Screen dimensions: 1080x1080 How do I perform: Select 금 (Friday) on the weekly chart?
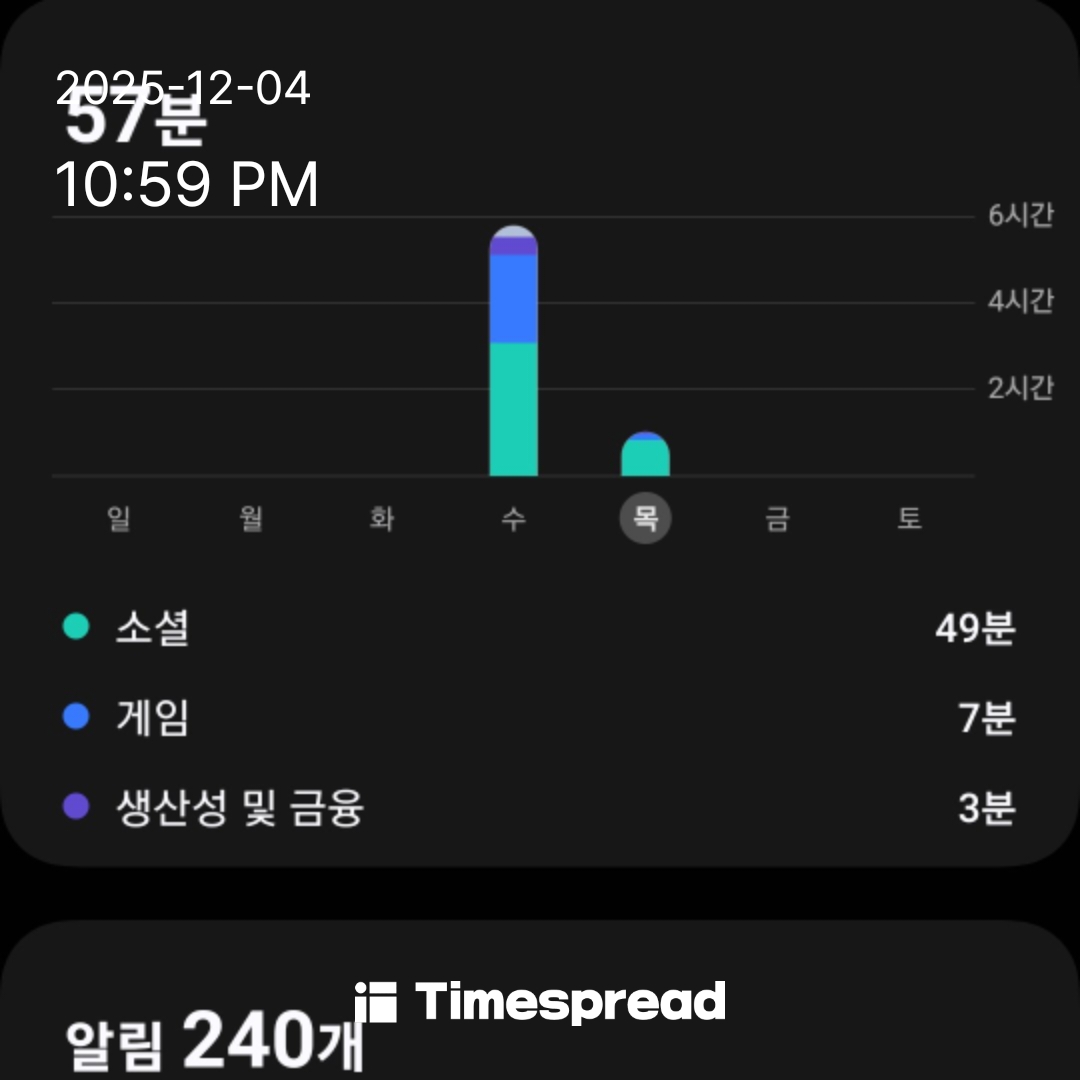(x=777, y=519)
